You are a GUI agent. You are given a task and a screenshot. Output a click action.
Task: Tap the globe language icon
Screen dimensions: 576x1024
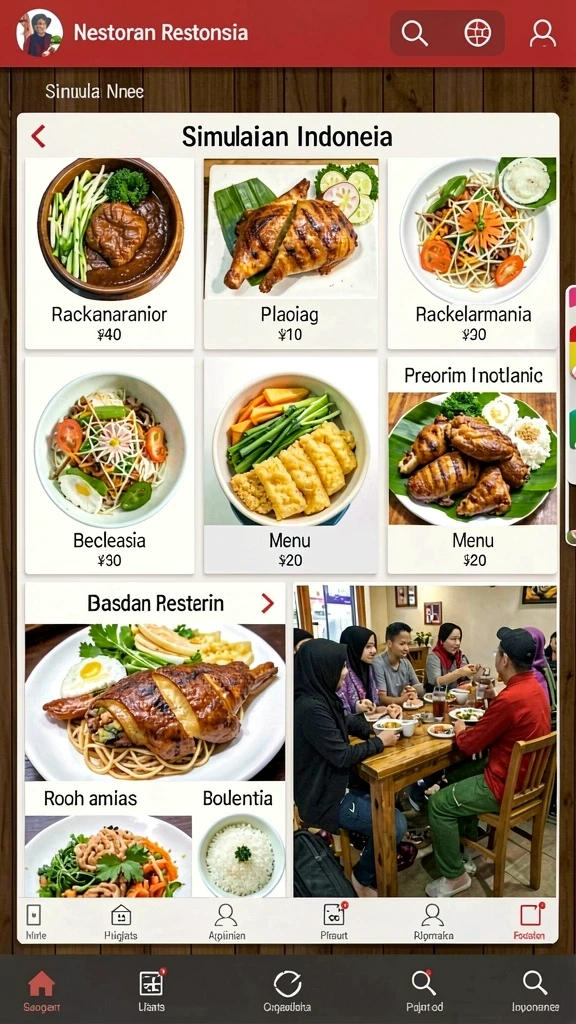pos(477,33)
